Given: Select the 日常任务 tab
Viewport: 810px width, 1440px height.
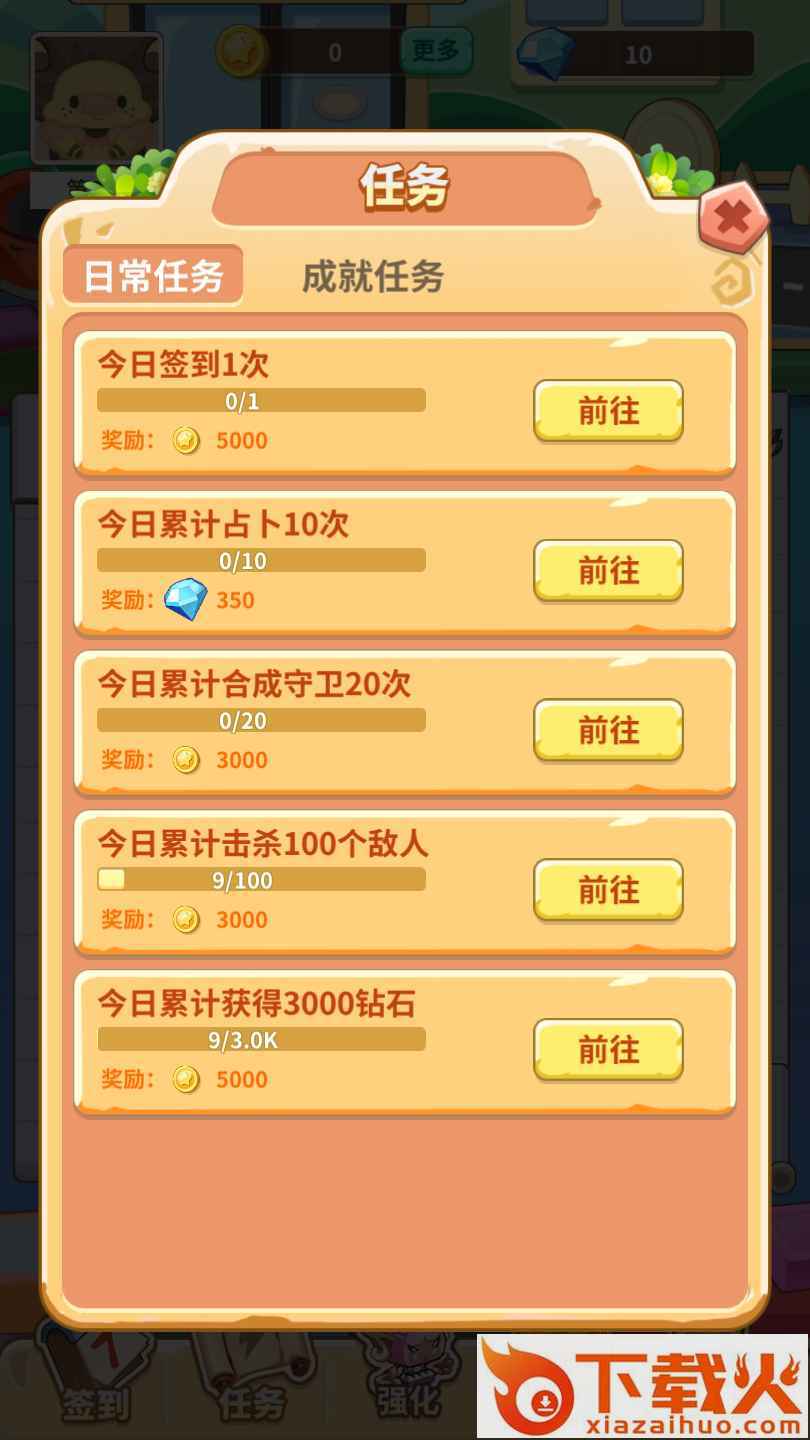Looking at the screenshot, I should pos(153,276).
